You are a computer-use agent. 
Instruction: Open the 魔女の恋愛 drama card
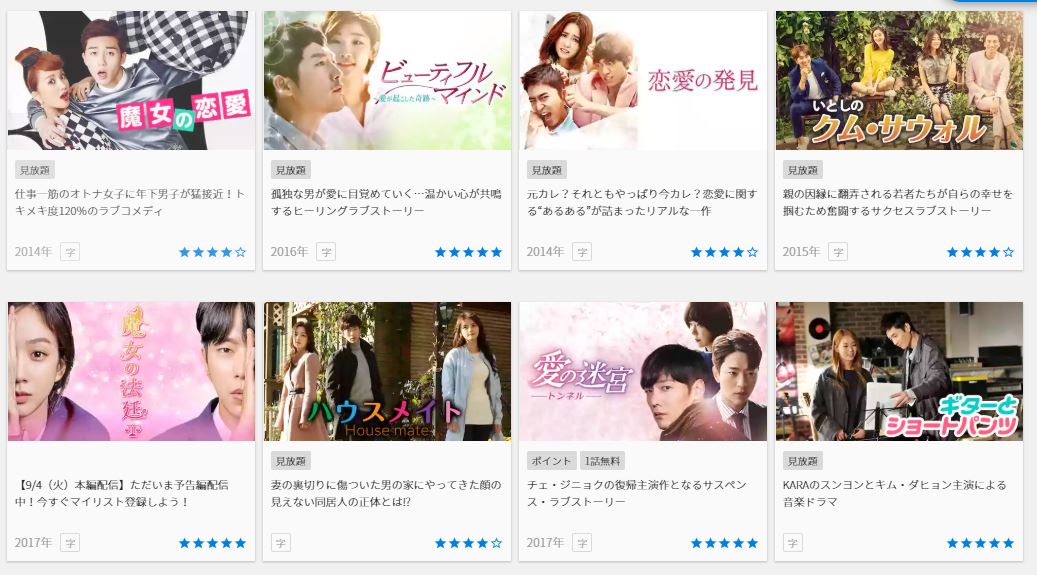coord(131,81)
